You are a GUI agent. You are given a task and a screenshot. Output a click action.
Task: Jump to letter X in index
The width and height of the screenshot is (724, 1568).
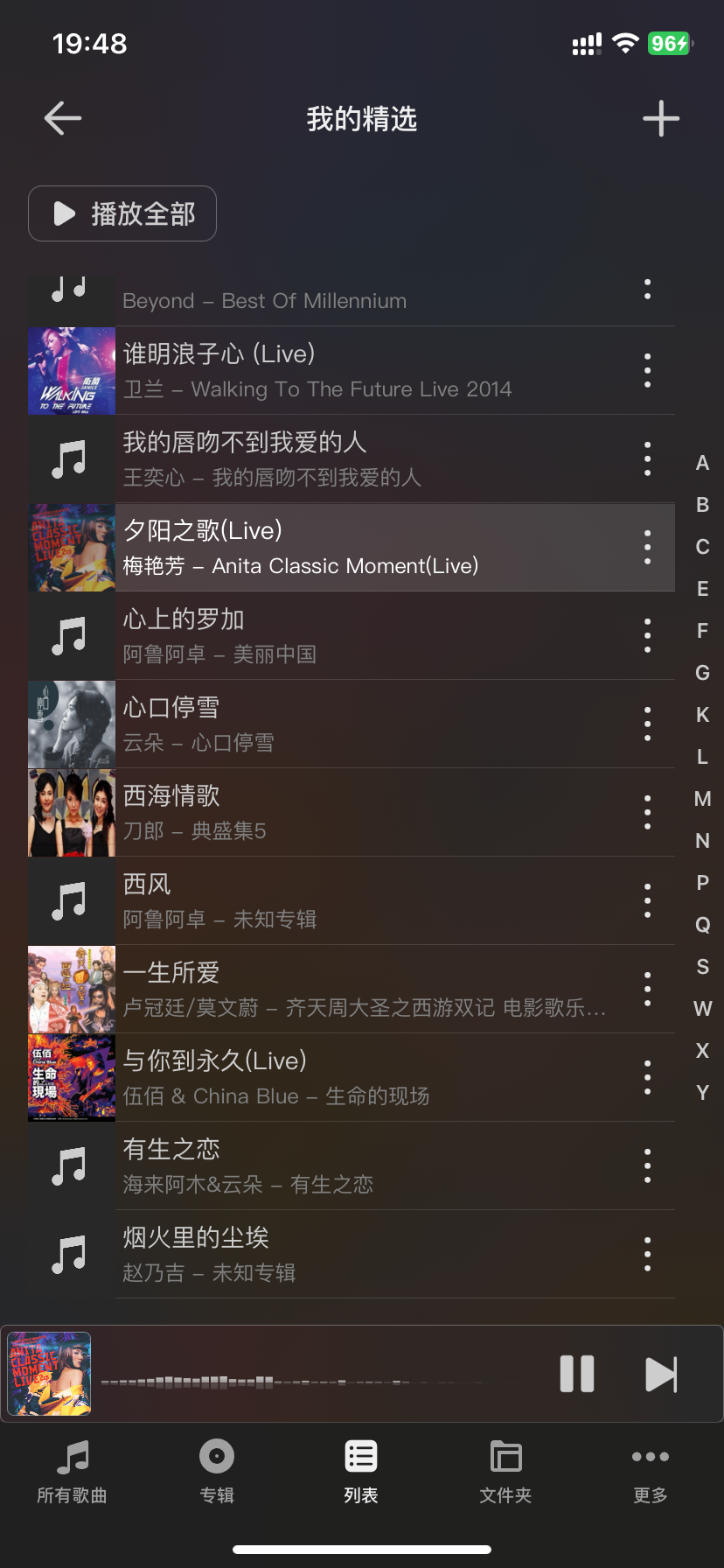pos(702,1051)
